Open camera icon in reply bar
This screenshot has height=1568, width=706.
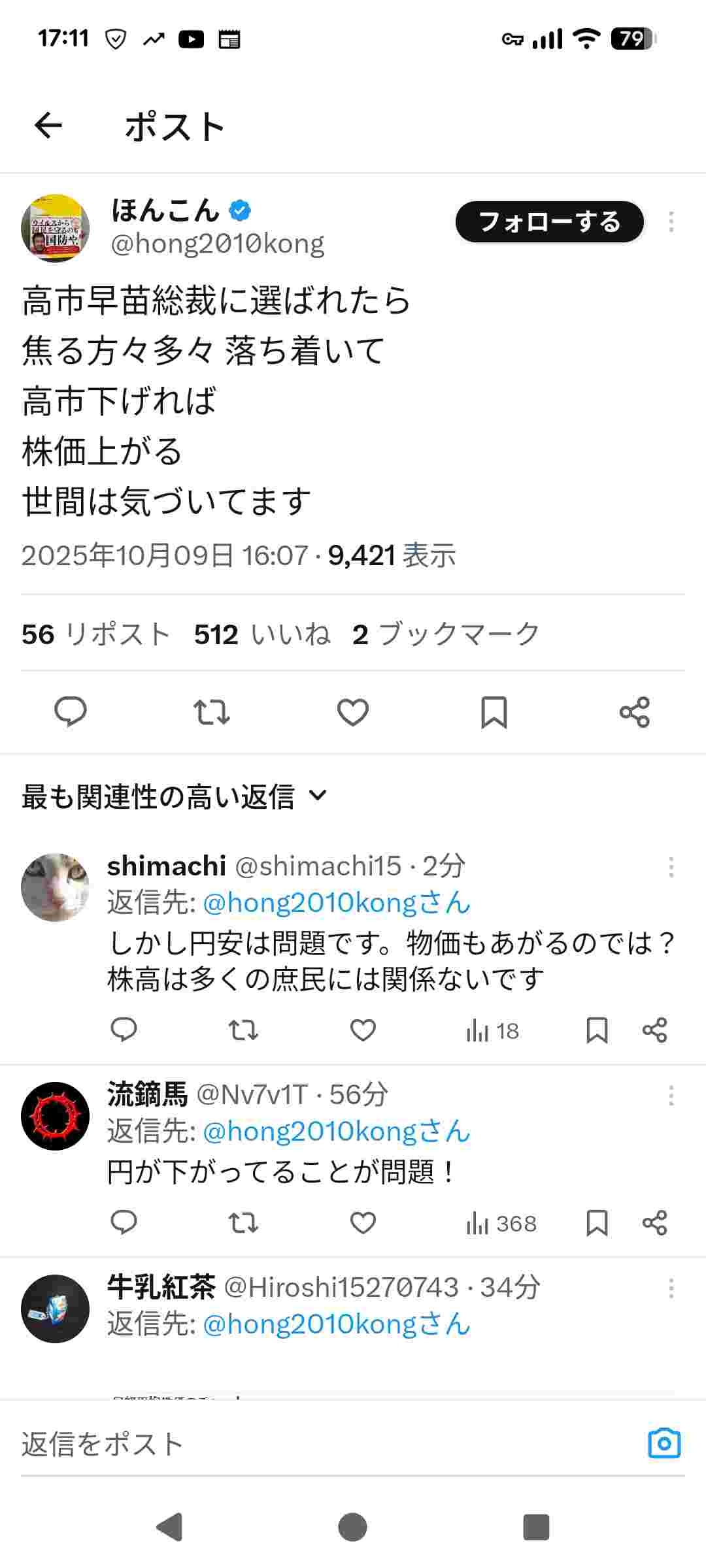(x=664, y=1444)
